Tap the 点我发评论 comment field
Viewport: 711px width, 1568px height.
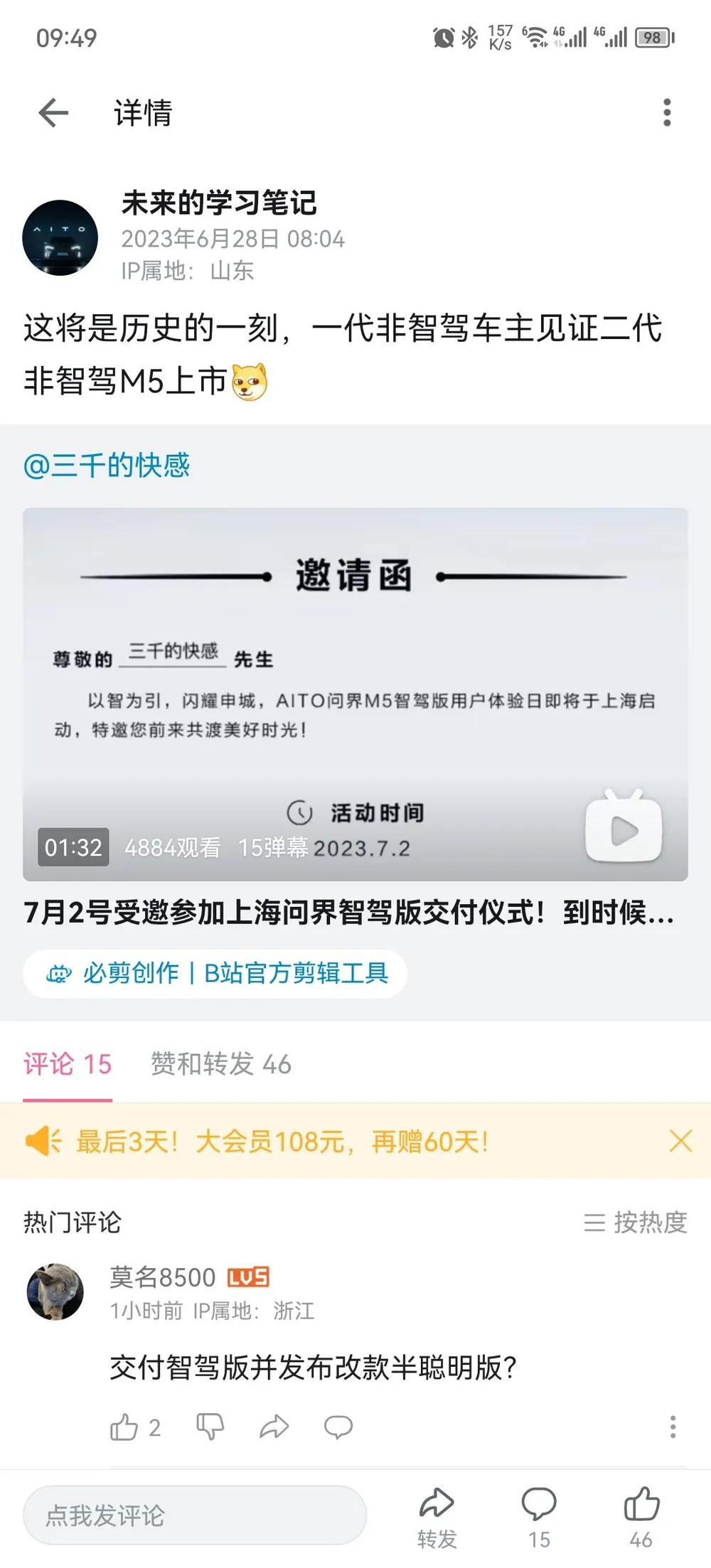click(x=195, y=1515)
